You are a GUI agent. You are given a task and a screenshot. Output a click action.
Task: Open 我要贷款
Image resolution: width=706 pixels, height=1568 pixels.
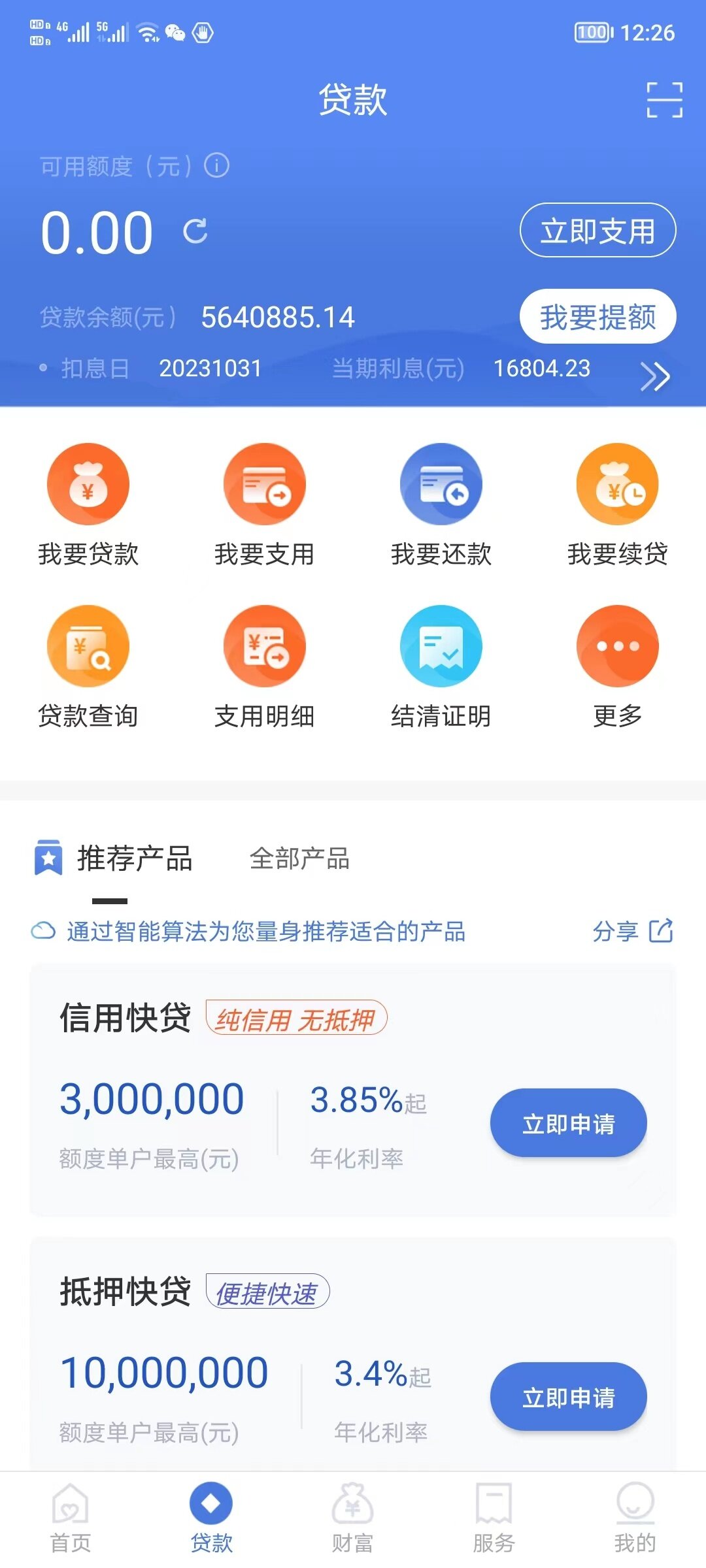pyautogui.click(x=88, y=504)
